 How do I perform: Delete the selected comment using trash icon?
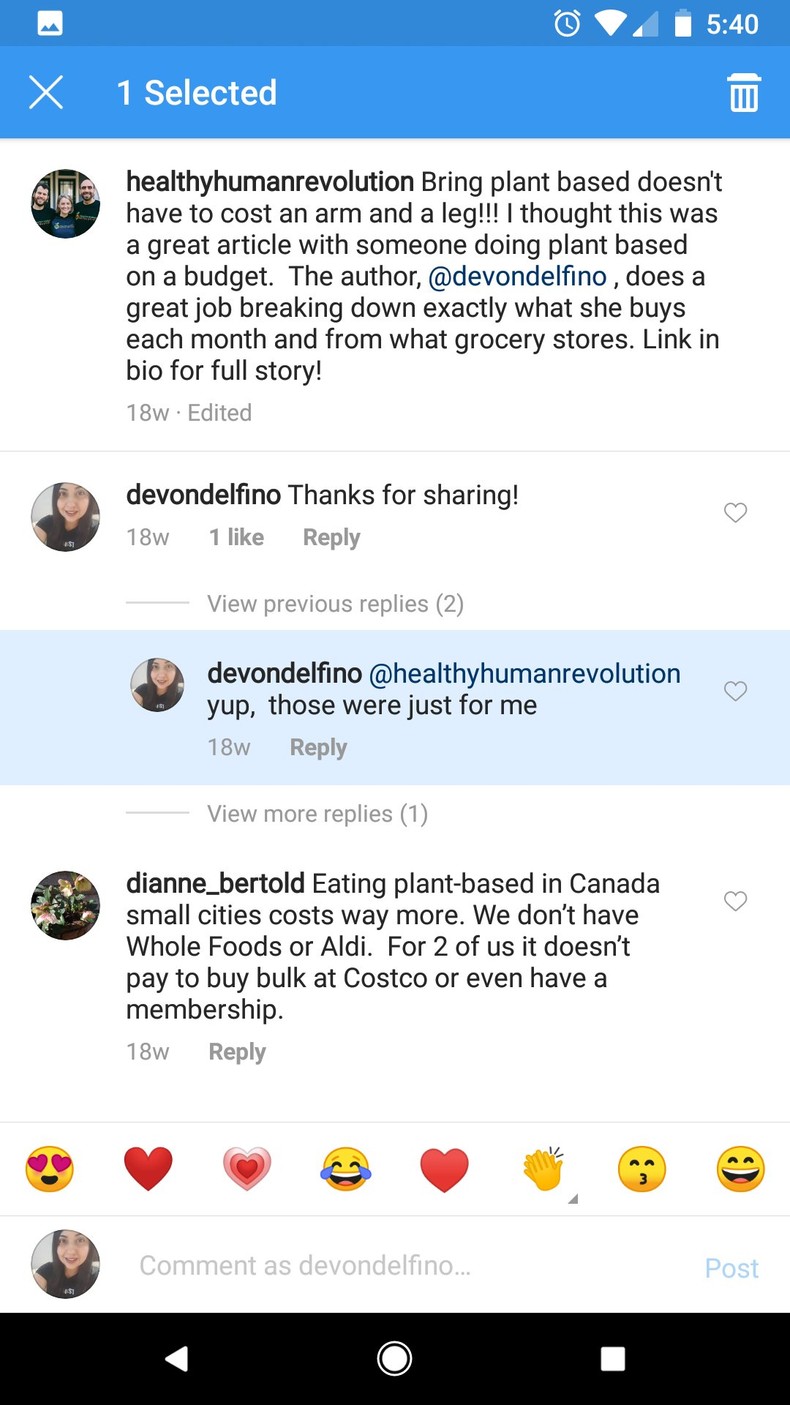(x=744, y=92)
